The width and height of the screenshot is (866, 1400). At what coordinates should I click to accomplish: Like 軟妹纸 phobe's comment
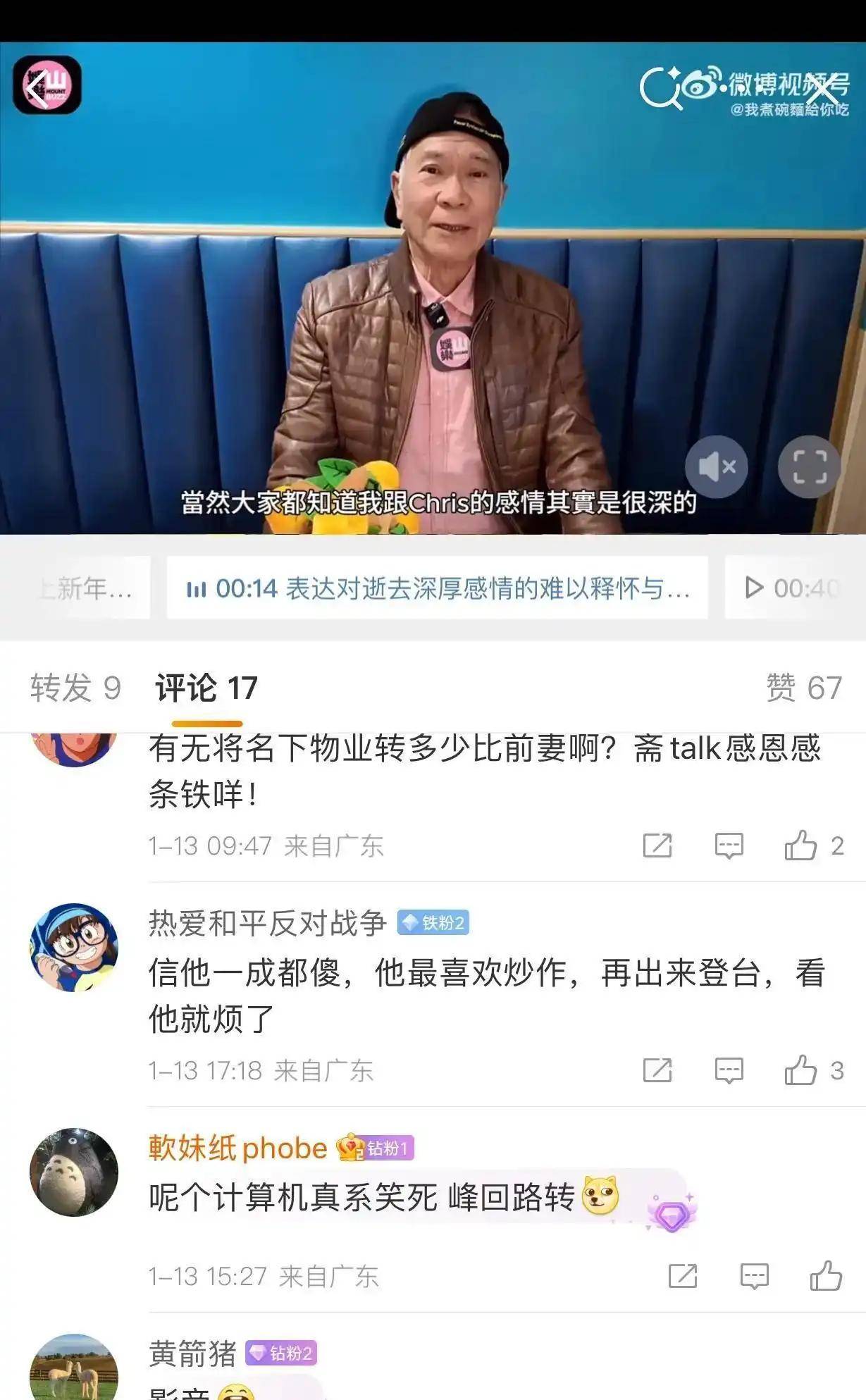(x=826, y=1276)
